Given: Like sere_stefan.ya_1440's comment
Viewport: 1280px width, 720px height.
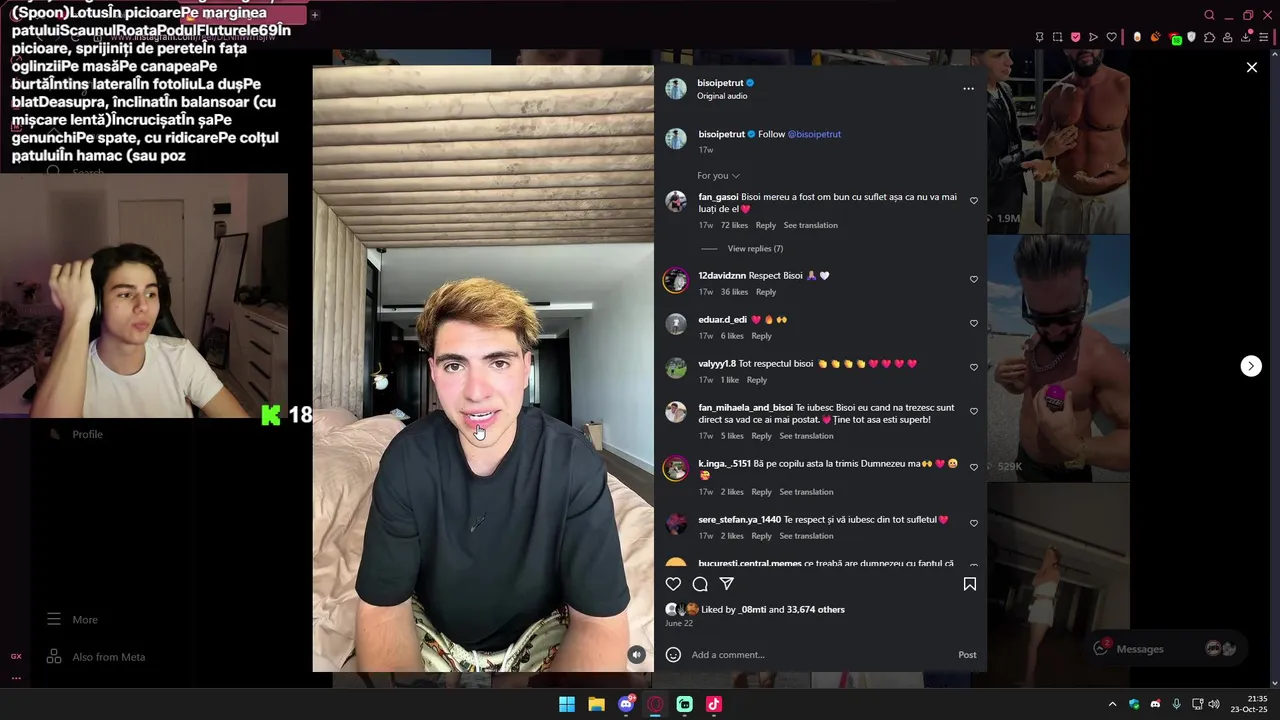Looking at the screenshot, I should coord(973,523).
